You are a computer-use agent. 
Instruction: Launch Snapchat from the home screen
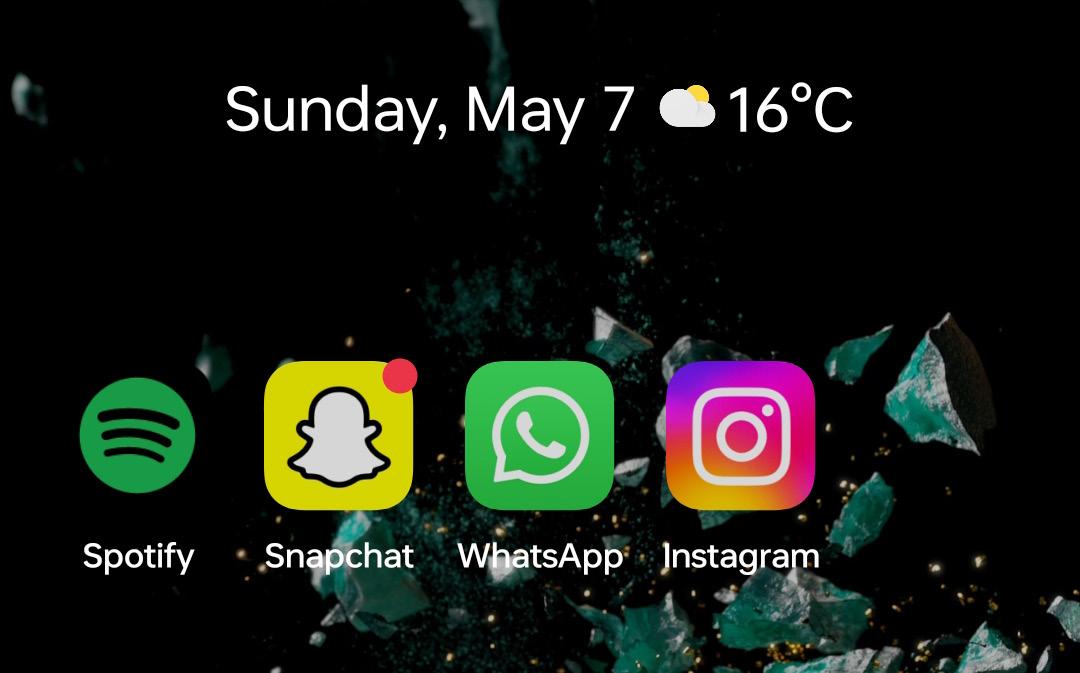[338, 436]
